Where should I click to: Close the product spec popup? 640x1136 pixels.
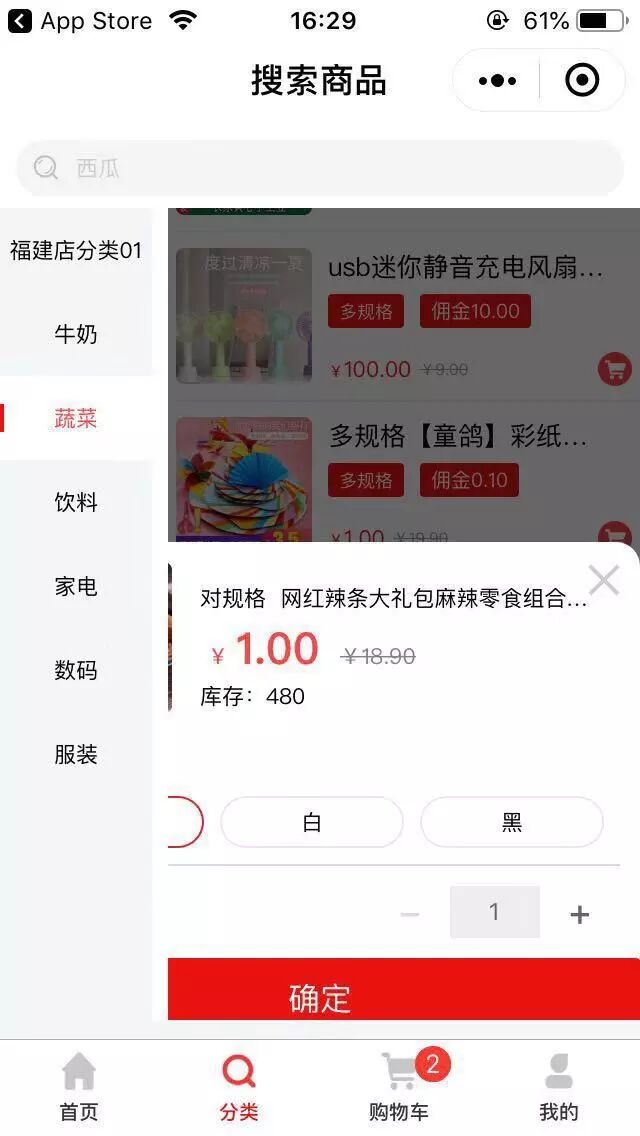pos(604,579)
